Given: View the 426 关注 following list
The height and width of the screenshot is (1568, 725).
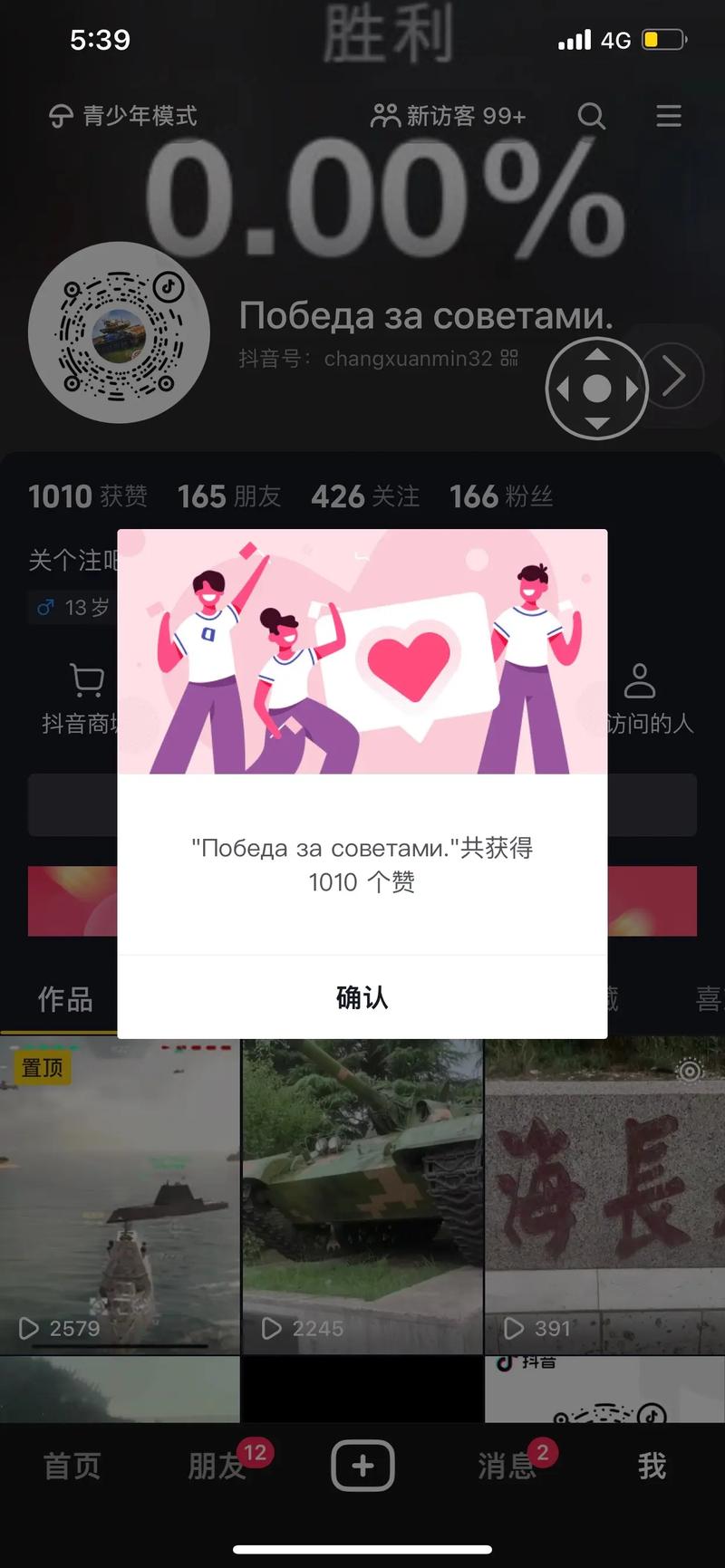Looking at the screenshot, I should click(365, 496).
